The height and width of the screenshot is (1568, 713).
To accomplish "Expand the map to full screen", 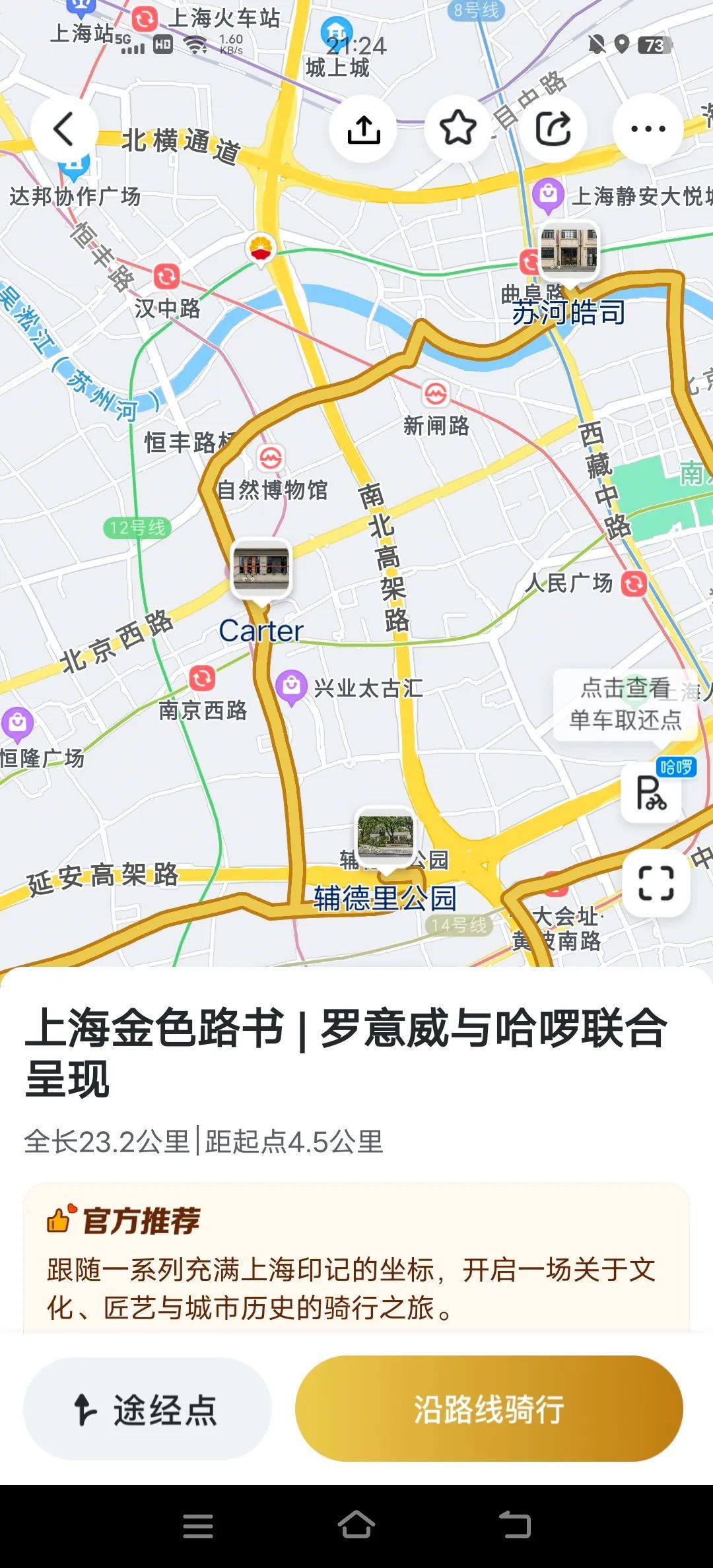I will [x=656, y=883].
